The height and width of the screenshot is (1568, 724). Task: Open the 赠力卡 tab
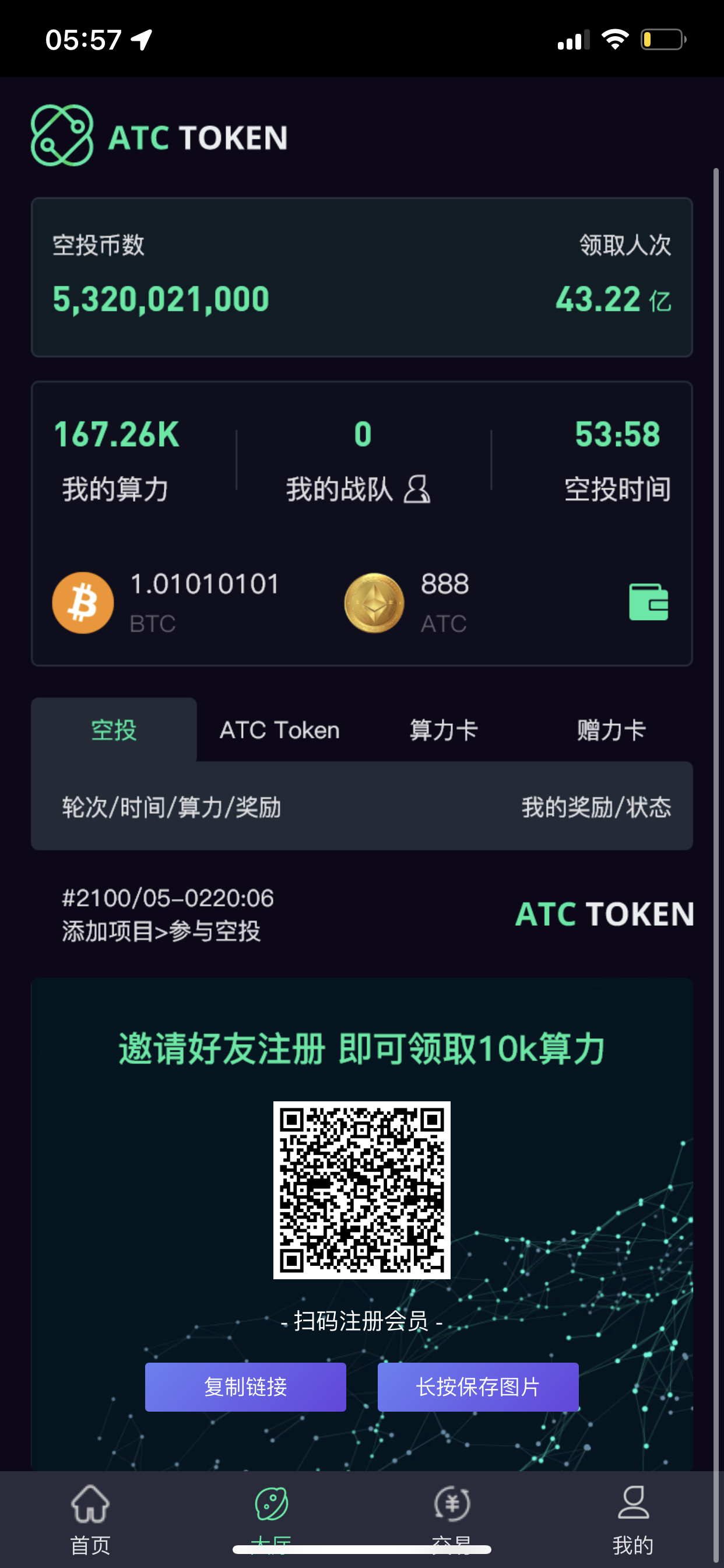click(x=610, y=730)
